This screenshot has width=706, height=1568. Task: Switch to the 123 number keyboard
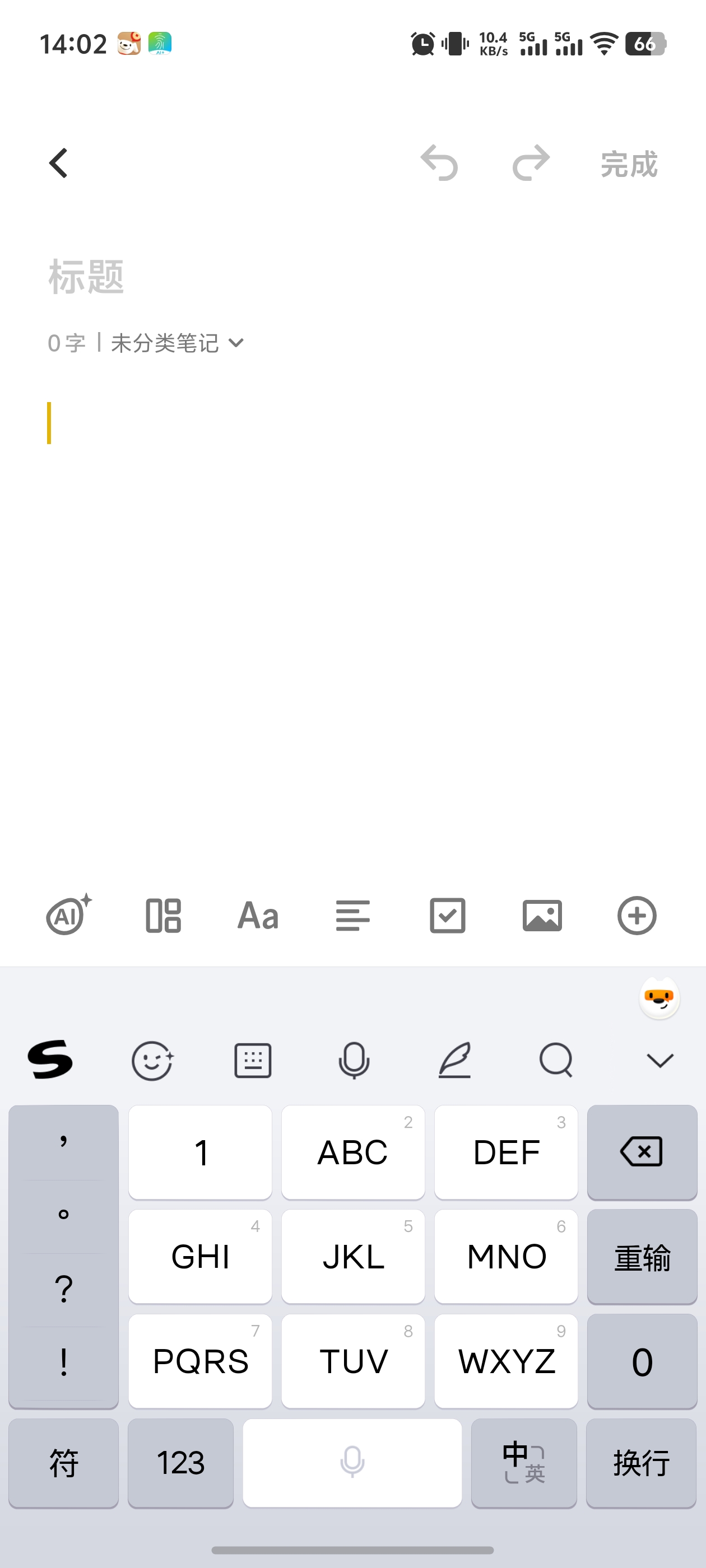coord(180,1463)
